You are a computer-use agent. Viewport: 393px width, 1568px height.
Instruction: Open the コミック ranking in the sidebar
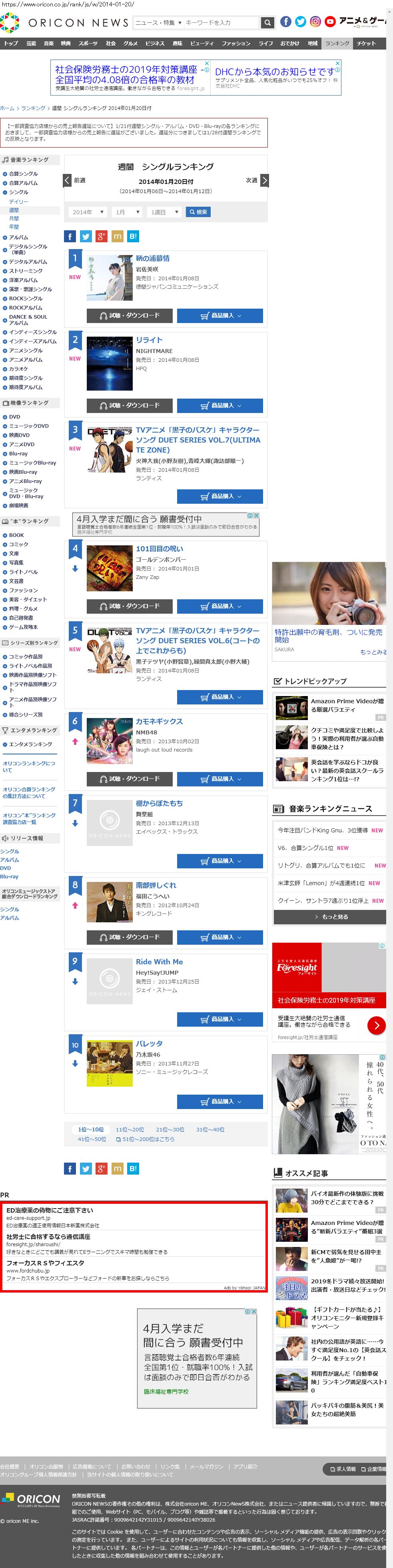click(18, 544)
